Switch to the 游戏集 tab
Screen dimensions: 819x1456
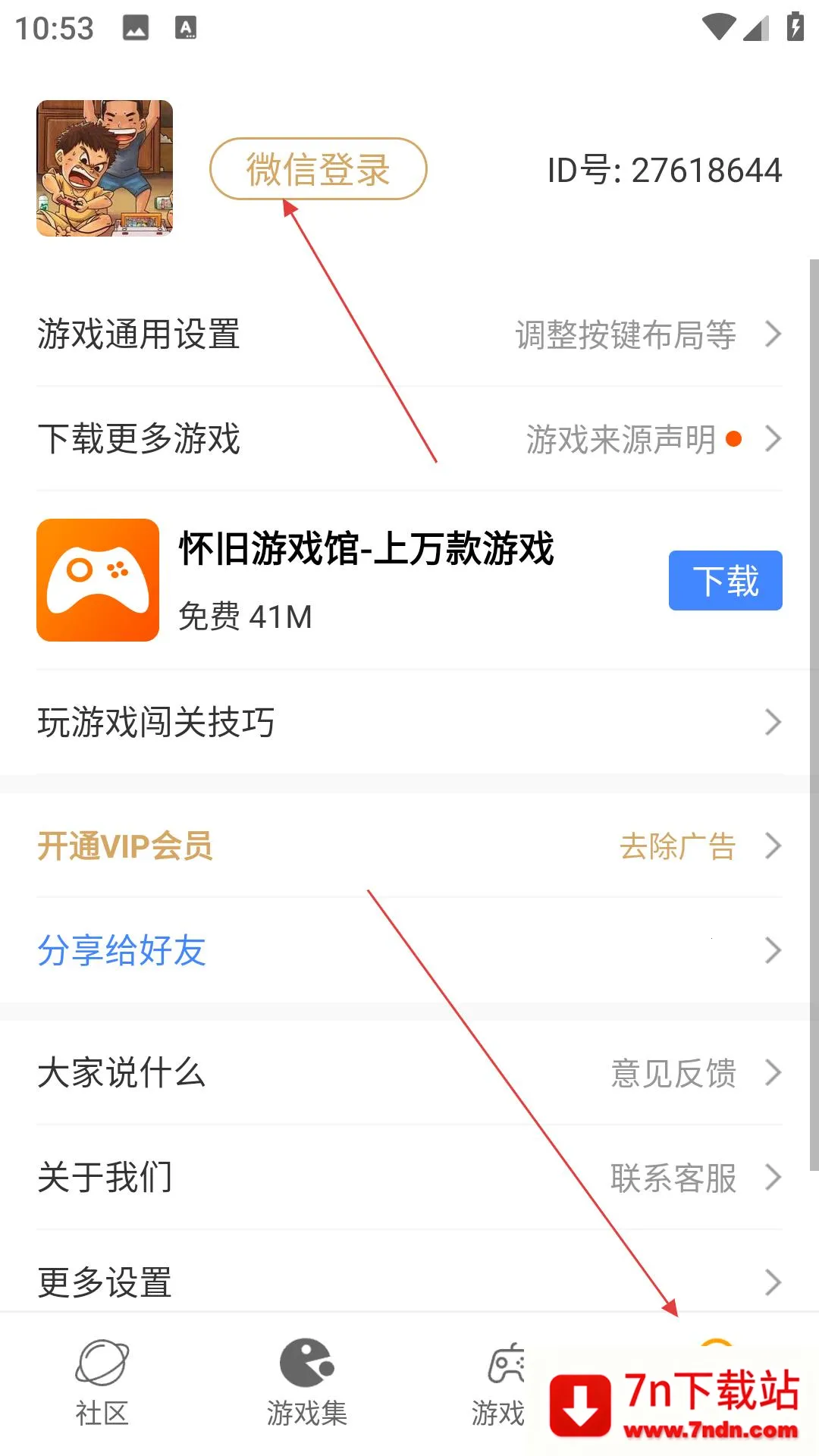307,1382
